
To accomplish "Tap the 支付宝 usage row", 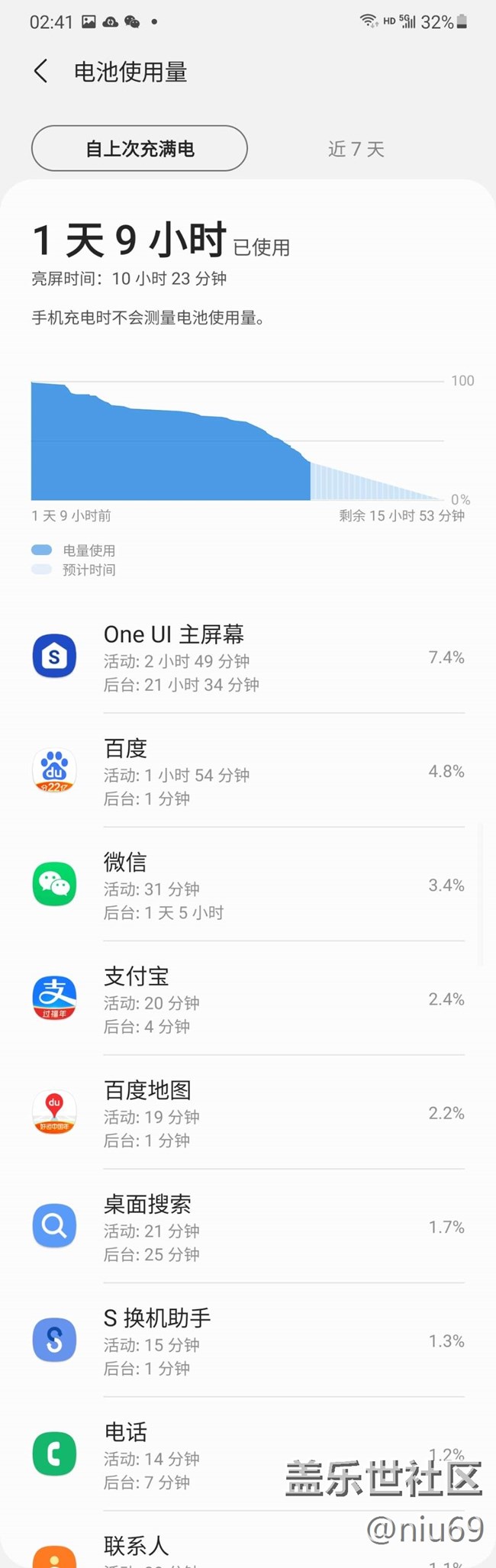I will 248,999.
